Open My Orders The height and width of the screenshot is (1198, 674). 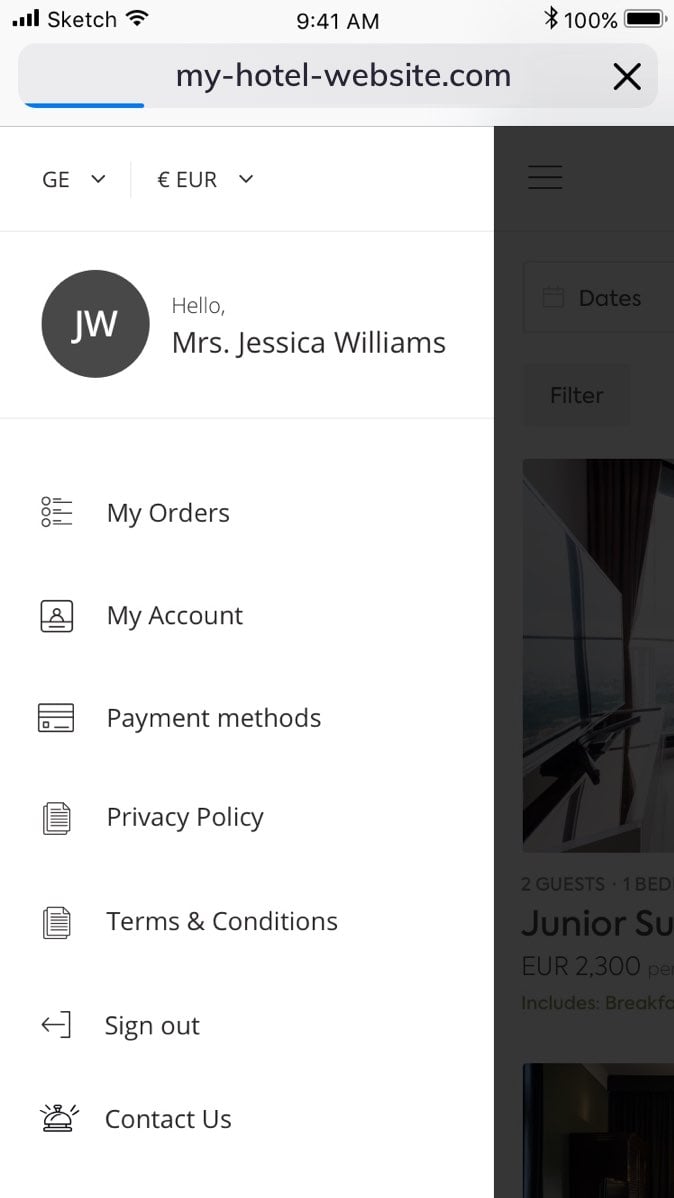coord(167,513)
